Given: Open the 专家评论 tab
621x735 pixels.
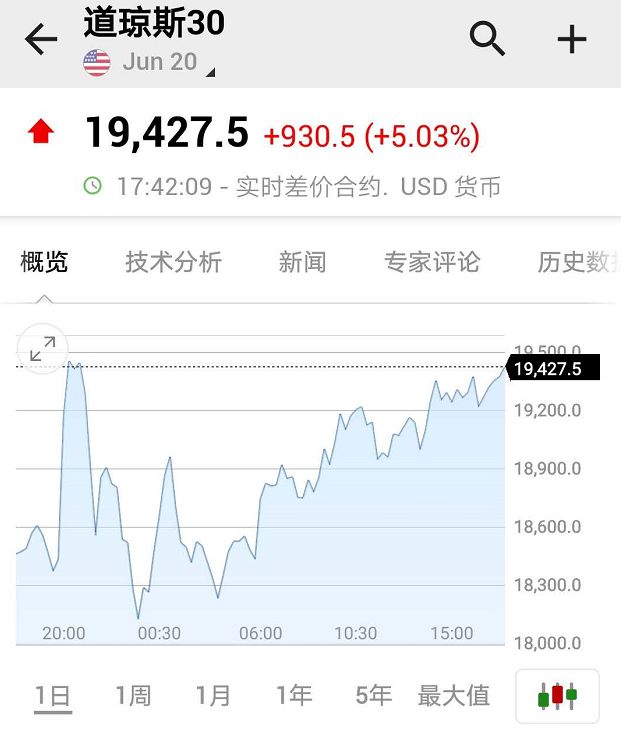Looking at the screenshot, I should pos(432,262).
